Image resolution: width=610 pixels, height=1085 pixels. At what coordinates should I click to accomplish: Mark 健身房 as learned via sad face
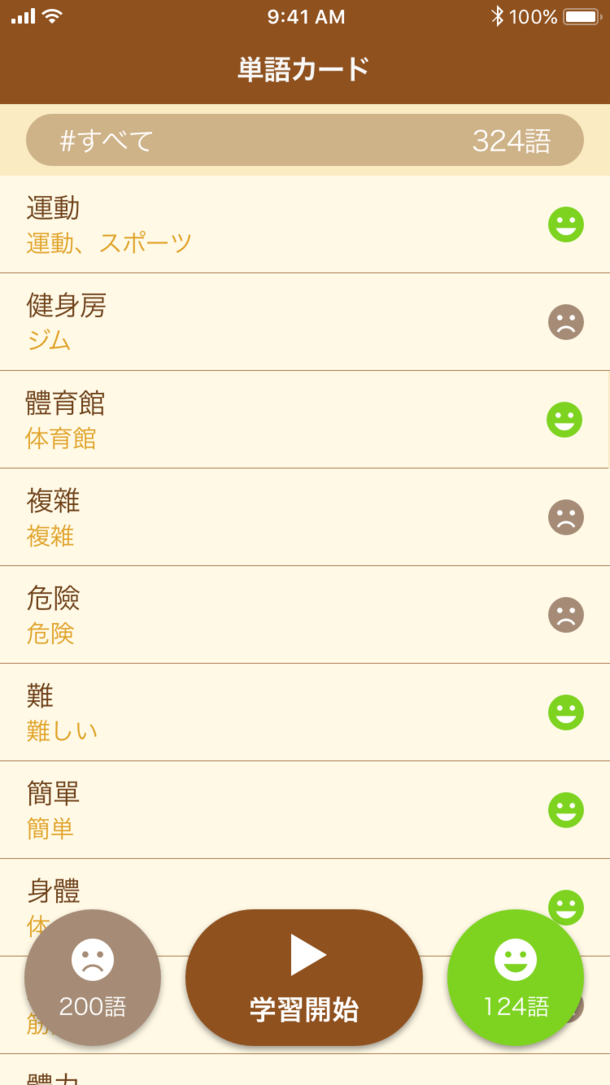tap(566, 322)
